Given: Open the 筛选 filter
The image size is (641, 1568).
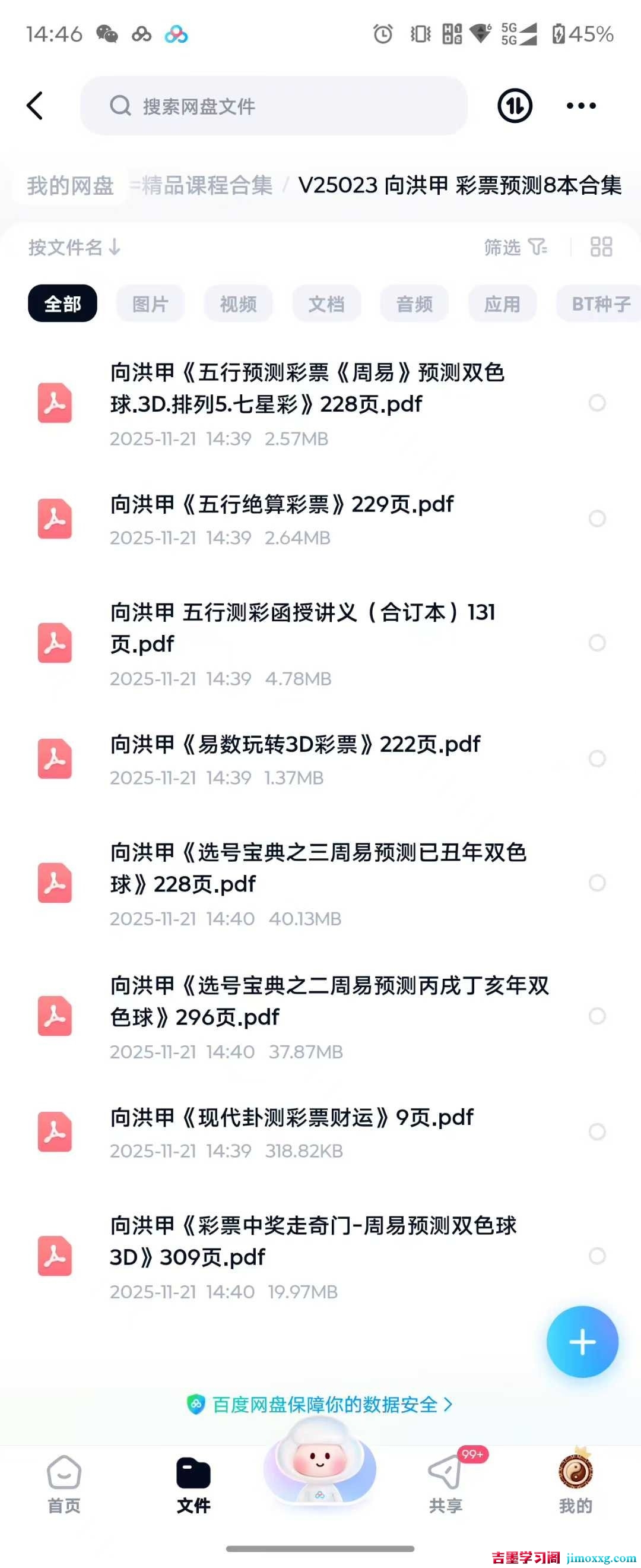Looking at the screenshot, I should 515,247.
